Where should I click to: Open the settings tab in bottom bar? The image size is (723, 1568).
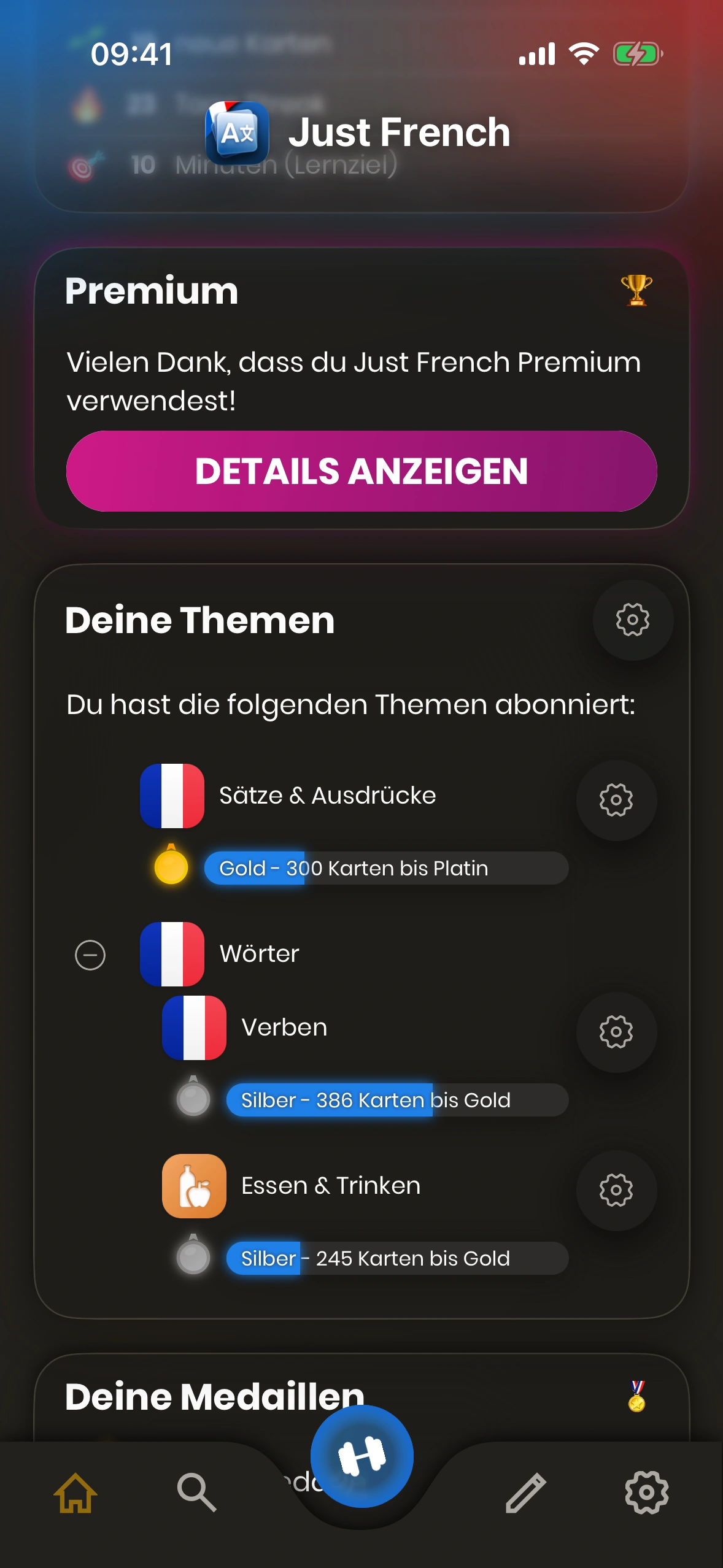646,1493
